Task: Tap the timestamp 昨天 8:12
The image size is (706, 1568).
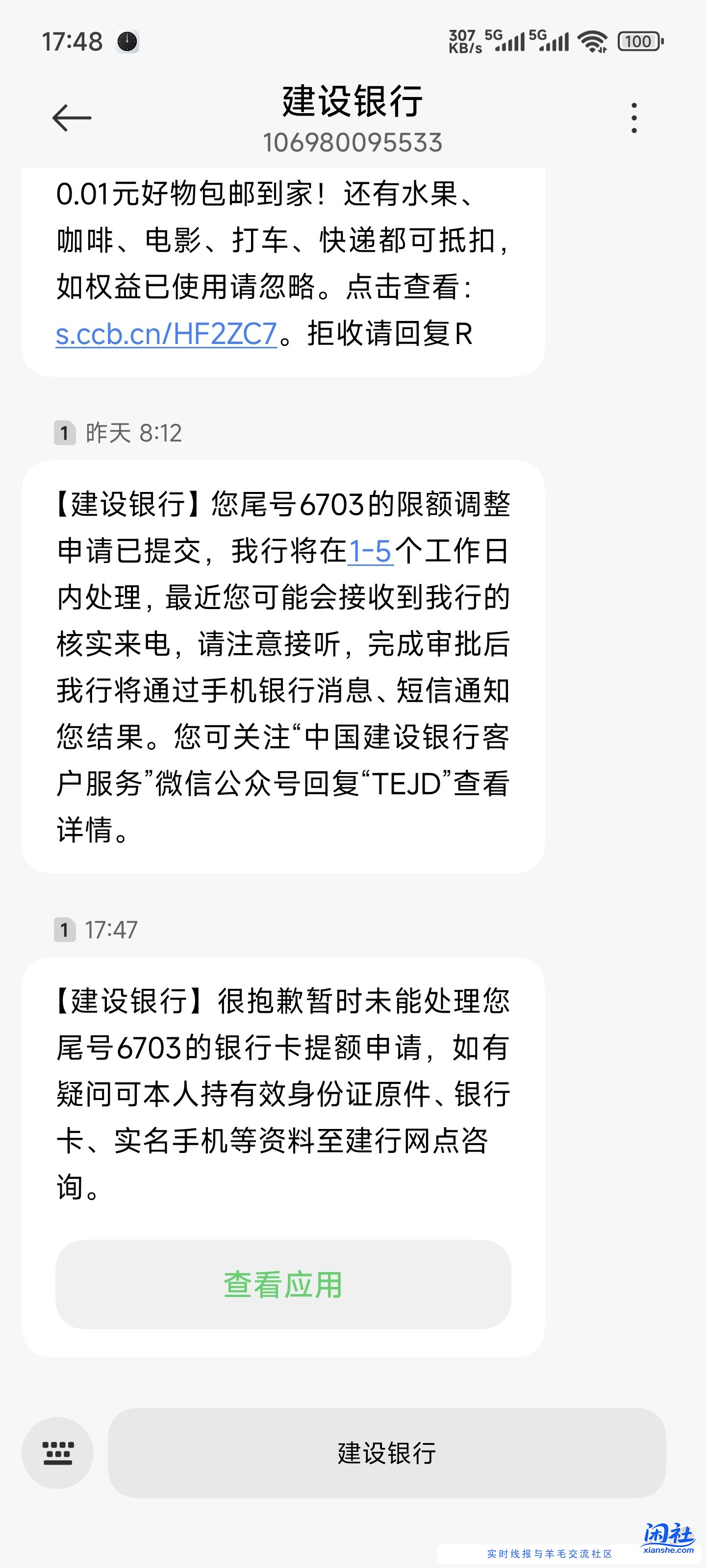Action: click(x=133, y=433)
